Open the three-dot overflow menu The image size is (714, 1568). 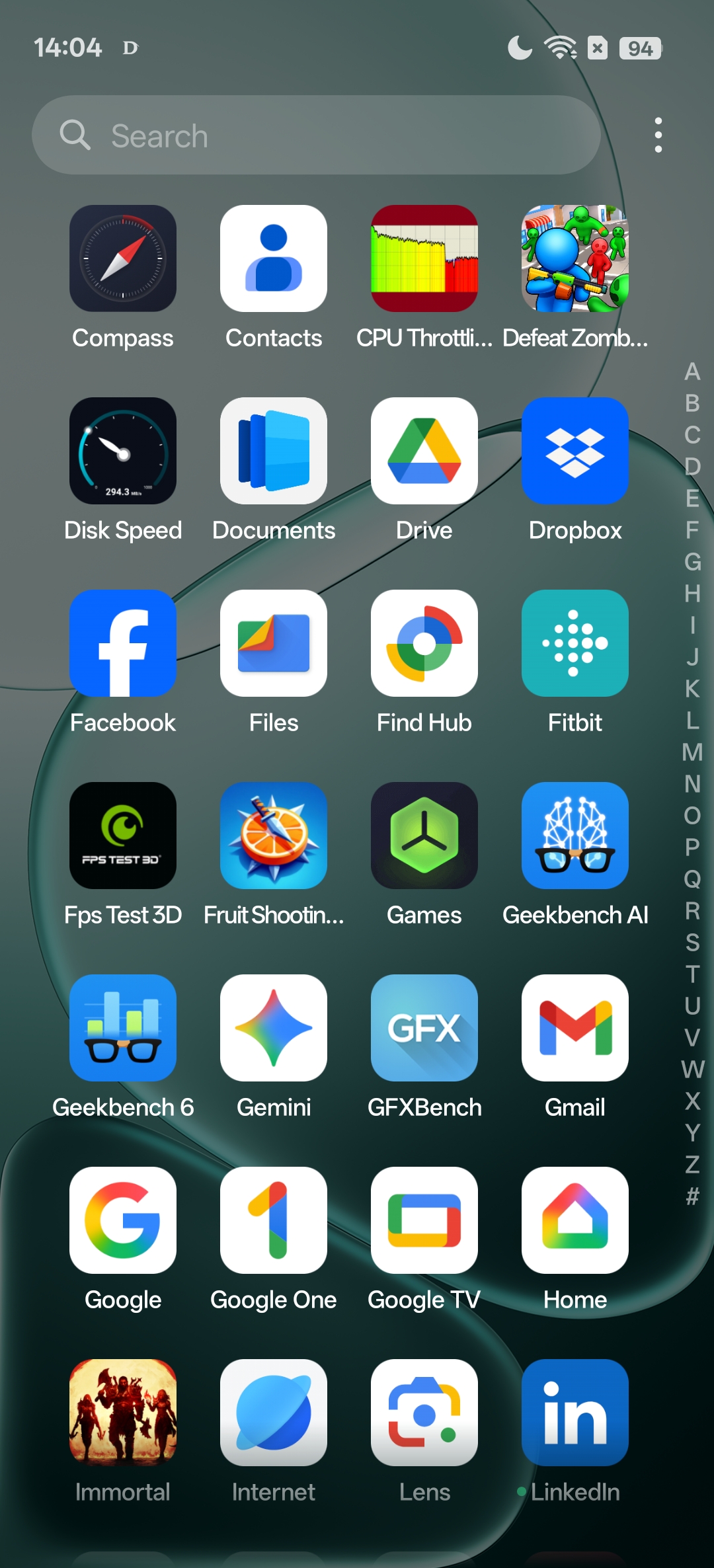[x=658, y=136]
